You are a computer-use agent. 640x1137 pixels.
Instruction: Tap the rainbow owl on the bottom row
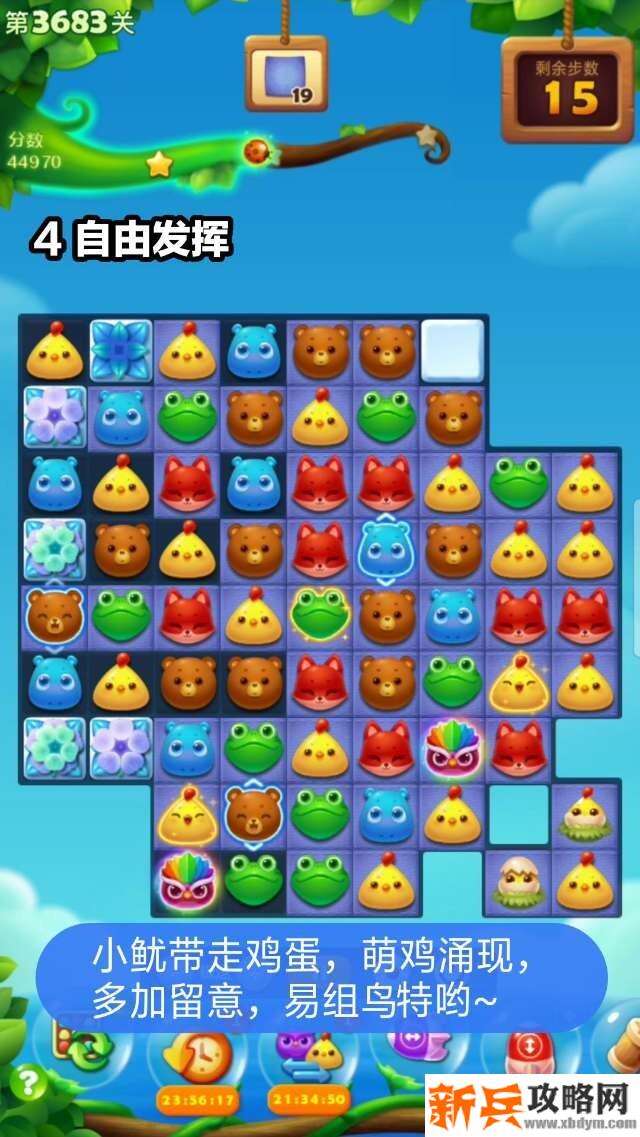[x=187, y=879]
